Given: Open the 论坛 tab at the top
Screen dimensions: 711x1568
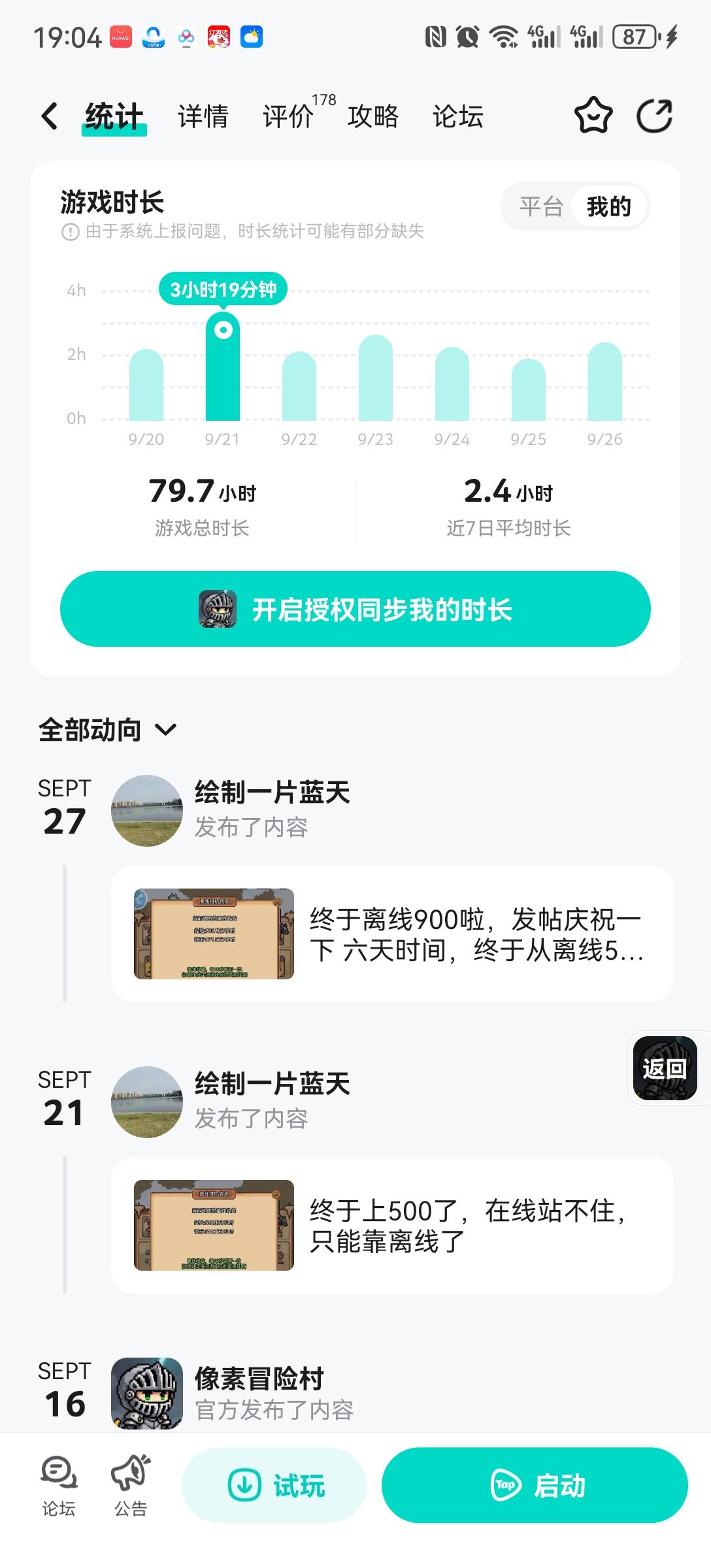Looking at the screenshot, I should tap(457, 117).
